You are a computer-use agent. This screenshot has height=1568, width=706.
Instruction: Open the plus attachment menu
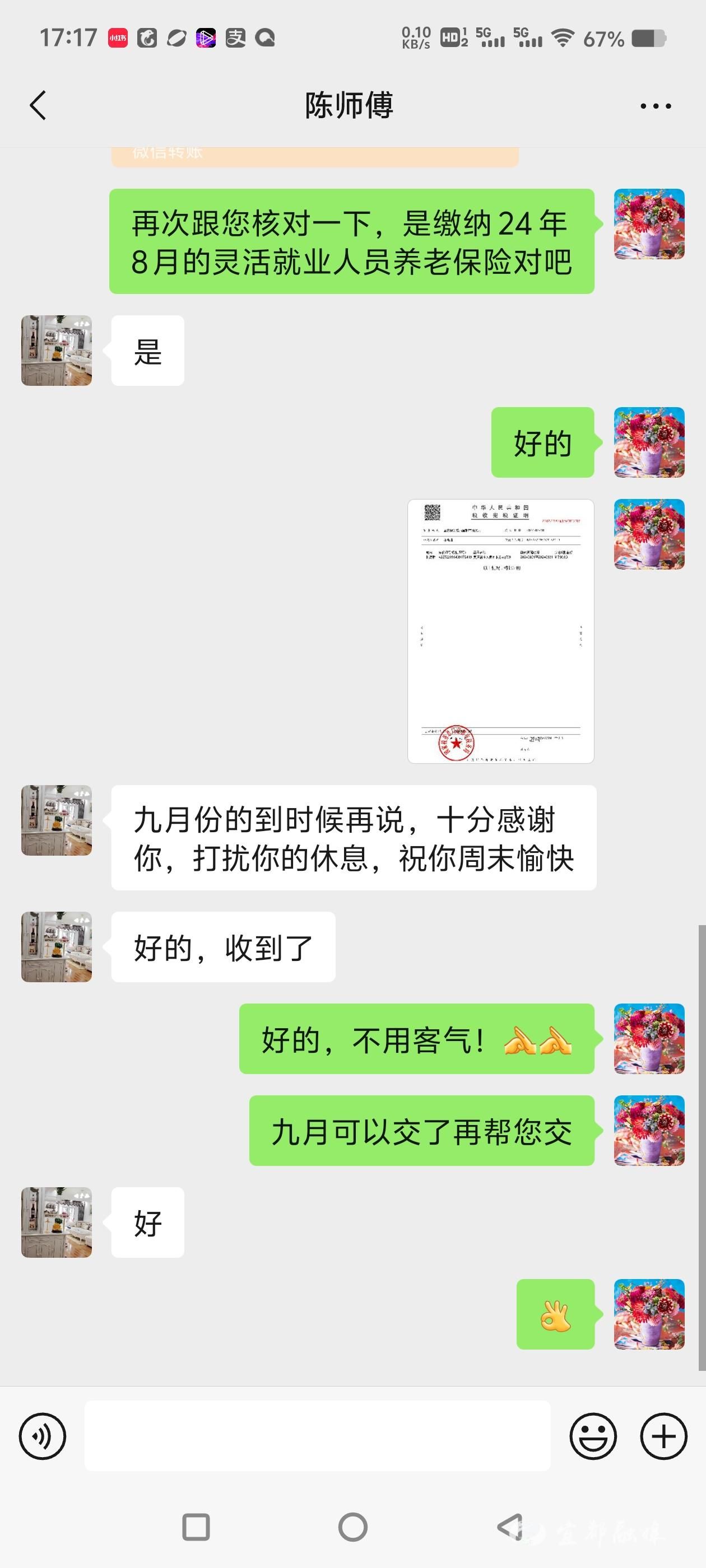tap(663, 1436)
